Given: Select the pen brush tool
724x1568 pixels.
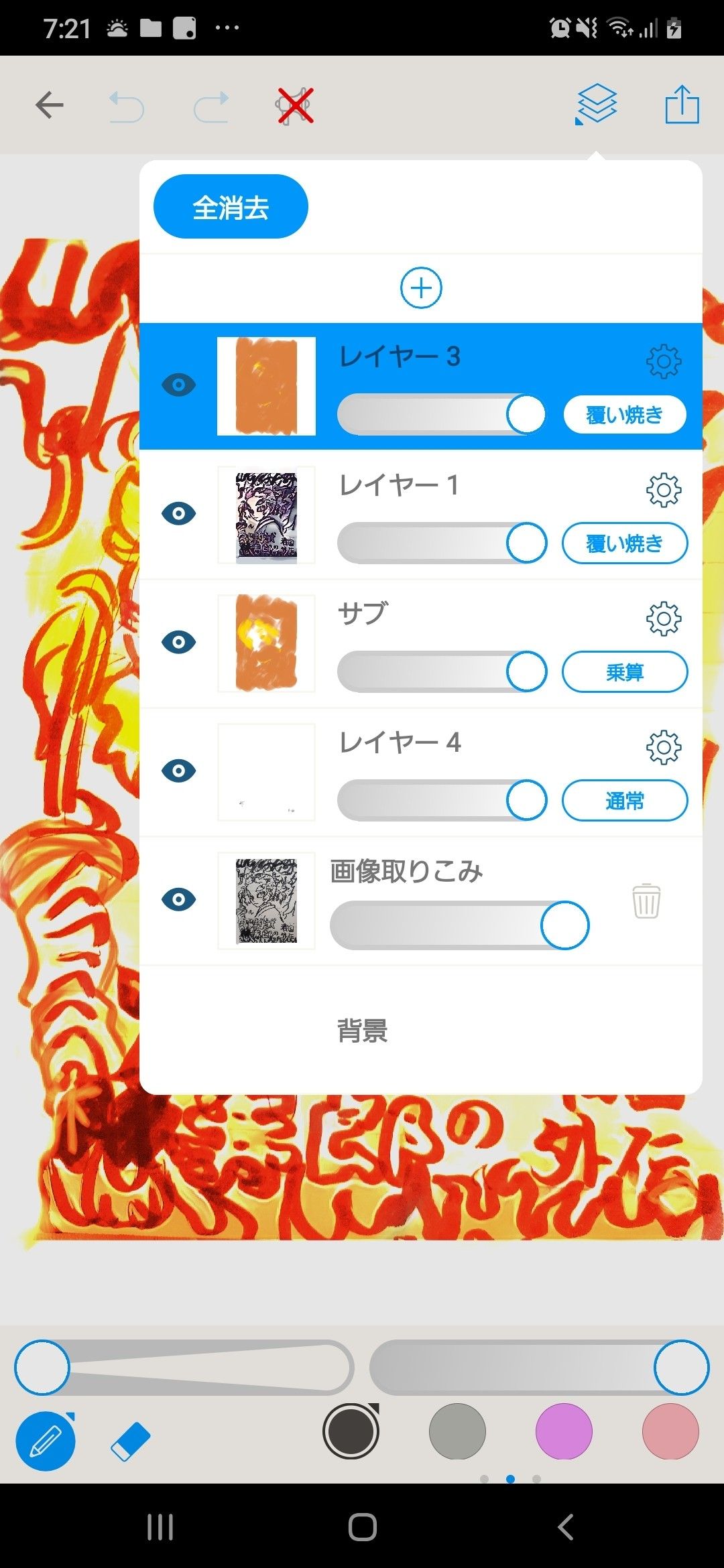Looking at the screenshot, I should pos(45,1441).
